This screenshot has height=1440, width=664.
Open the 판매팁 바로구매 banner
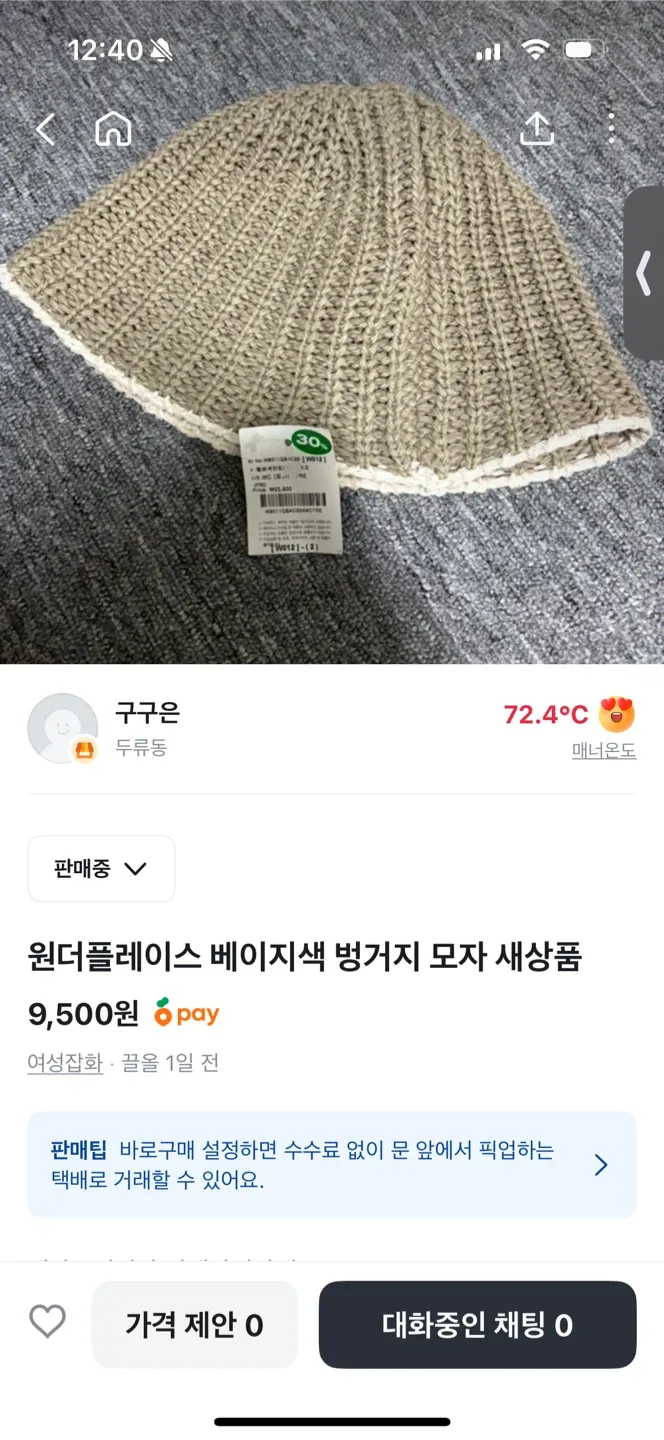click(331, 1164)
